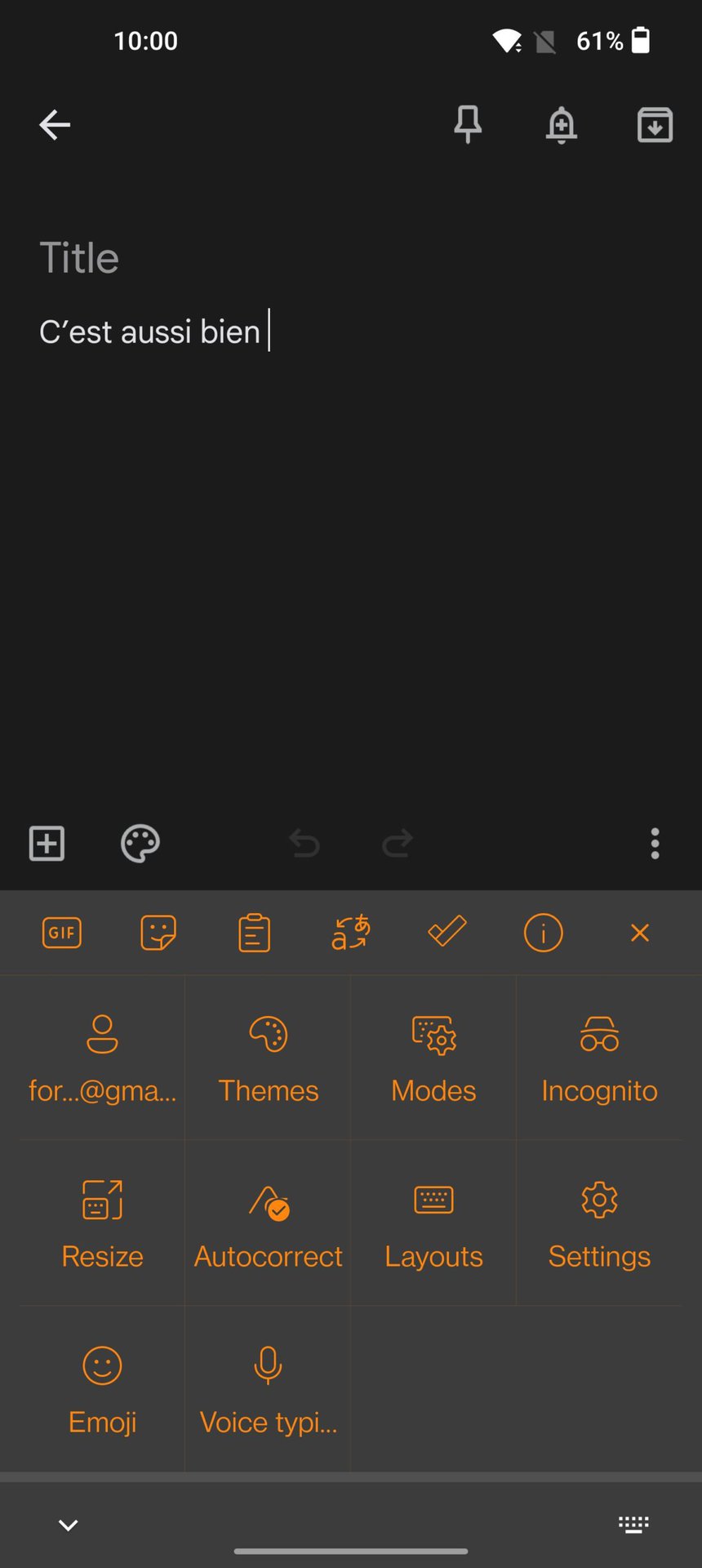702x1568 pixels.
Task: Open the note's three-dot menu
Action: click(x=655, y=843)
